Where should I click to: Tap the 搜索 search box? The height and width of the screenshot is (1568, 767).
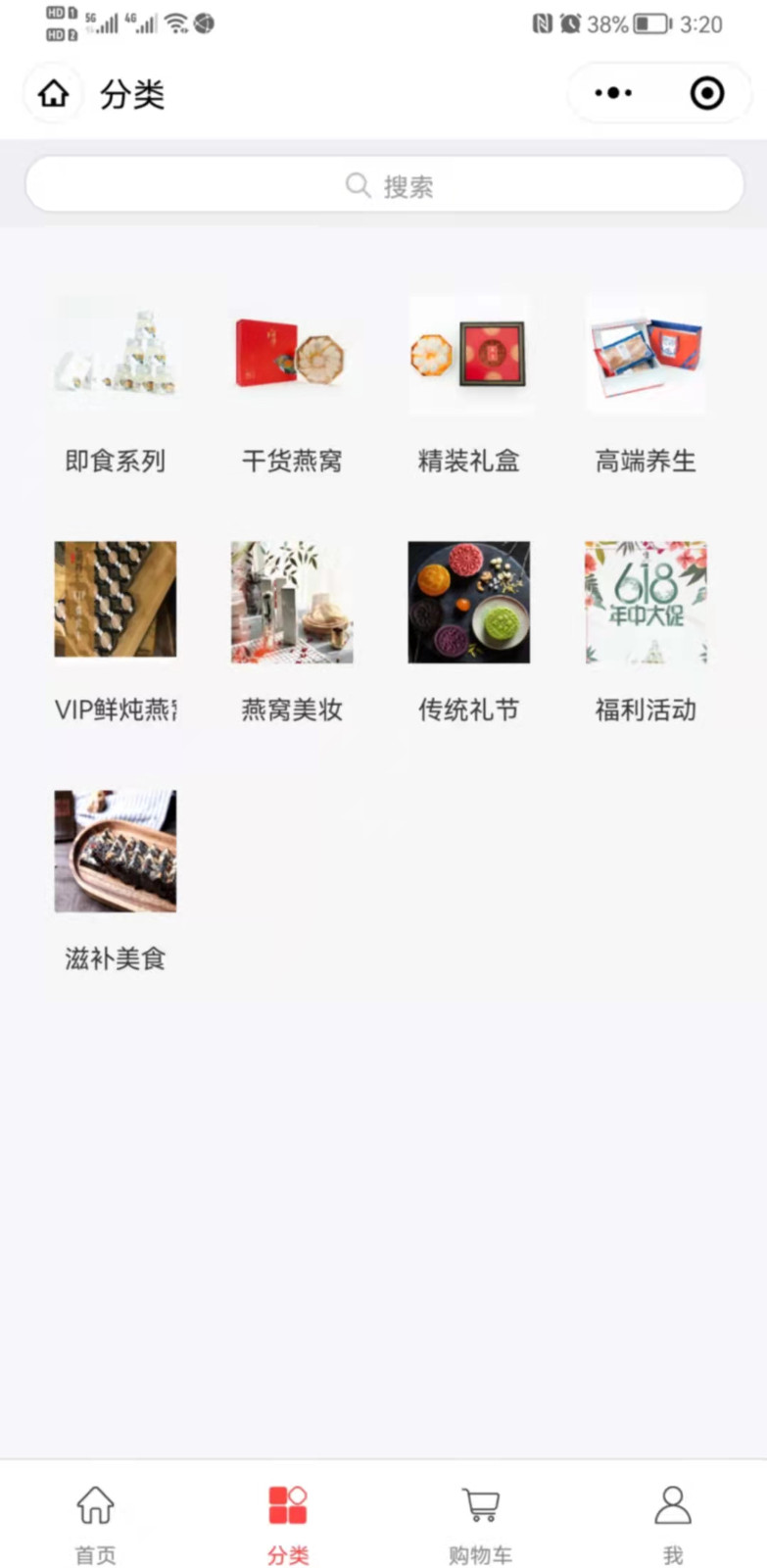pos(384,185)
